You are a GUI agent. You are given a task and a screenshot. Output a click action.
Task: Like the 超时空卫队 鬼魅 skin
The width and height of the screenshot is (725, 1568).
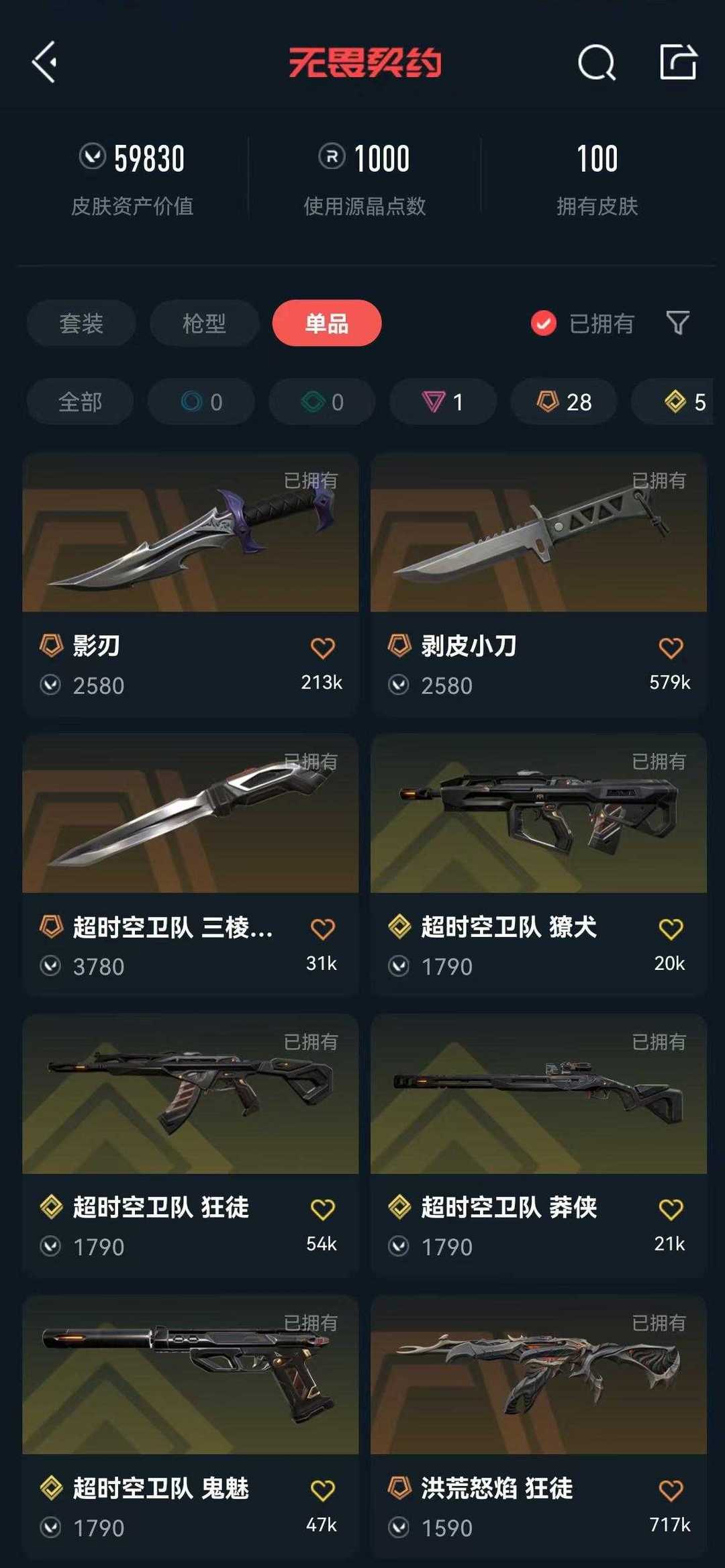point(323,1490)
